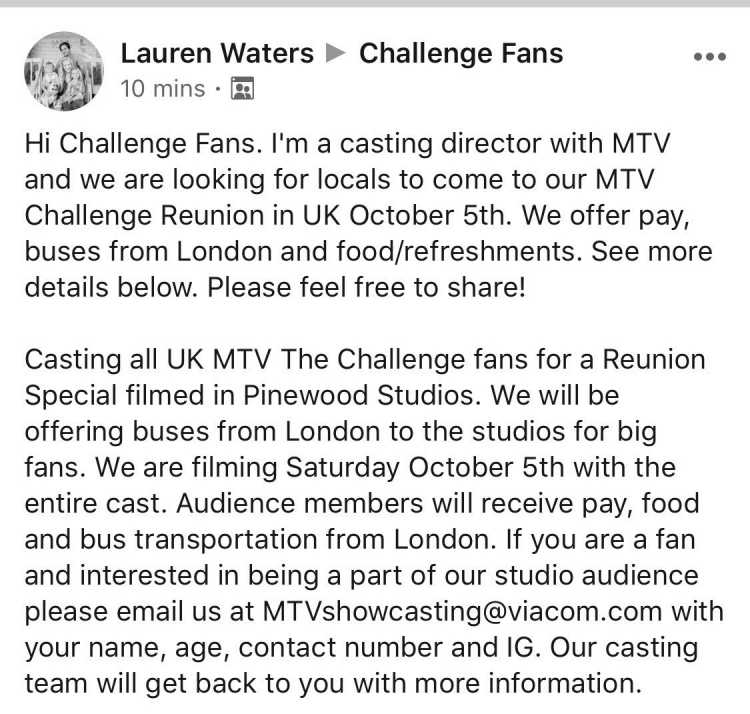Open Lauren Waters' profile picture
This screenshot has width=750, height=714.
pyautogui.click(x=63, y=71)
